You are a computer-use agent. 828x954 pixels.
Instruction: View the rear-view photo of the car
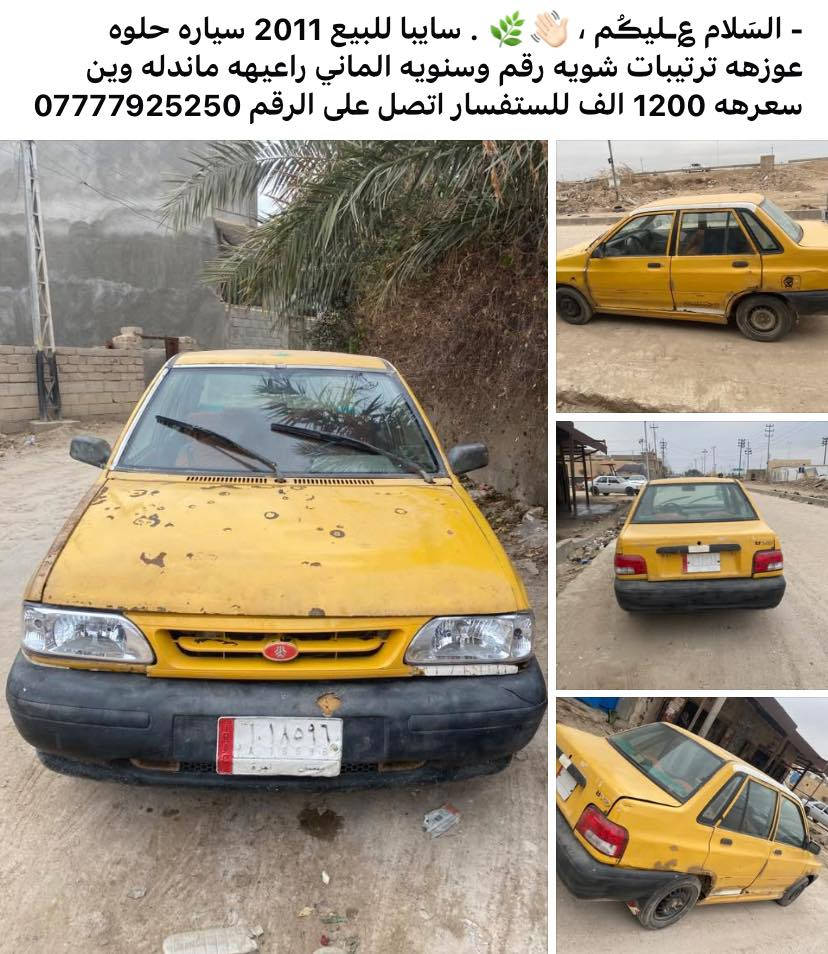[x=692, y=554]
